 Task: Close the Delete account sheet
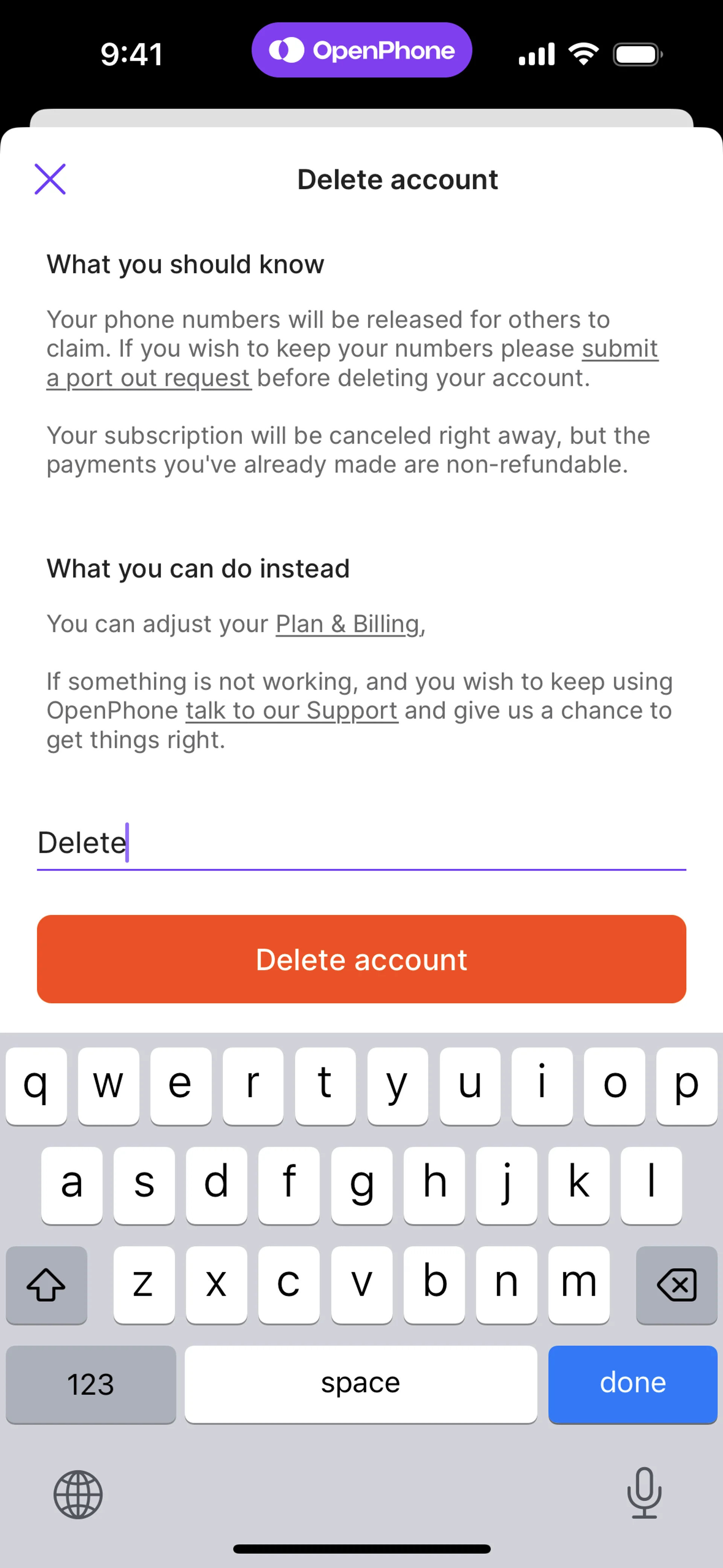pos(50,179)
